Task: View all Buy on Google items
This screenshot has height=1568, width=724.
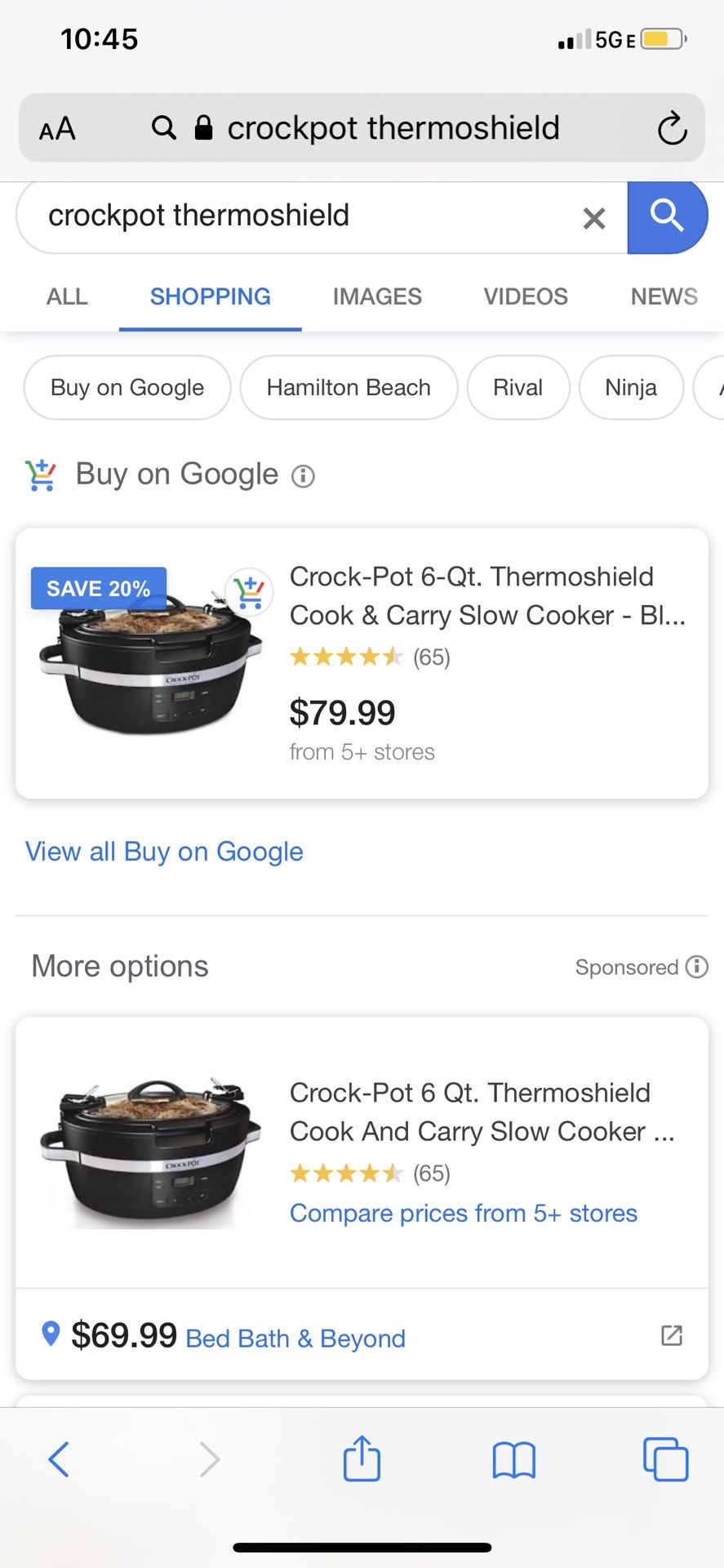Action: point(164,852)
